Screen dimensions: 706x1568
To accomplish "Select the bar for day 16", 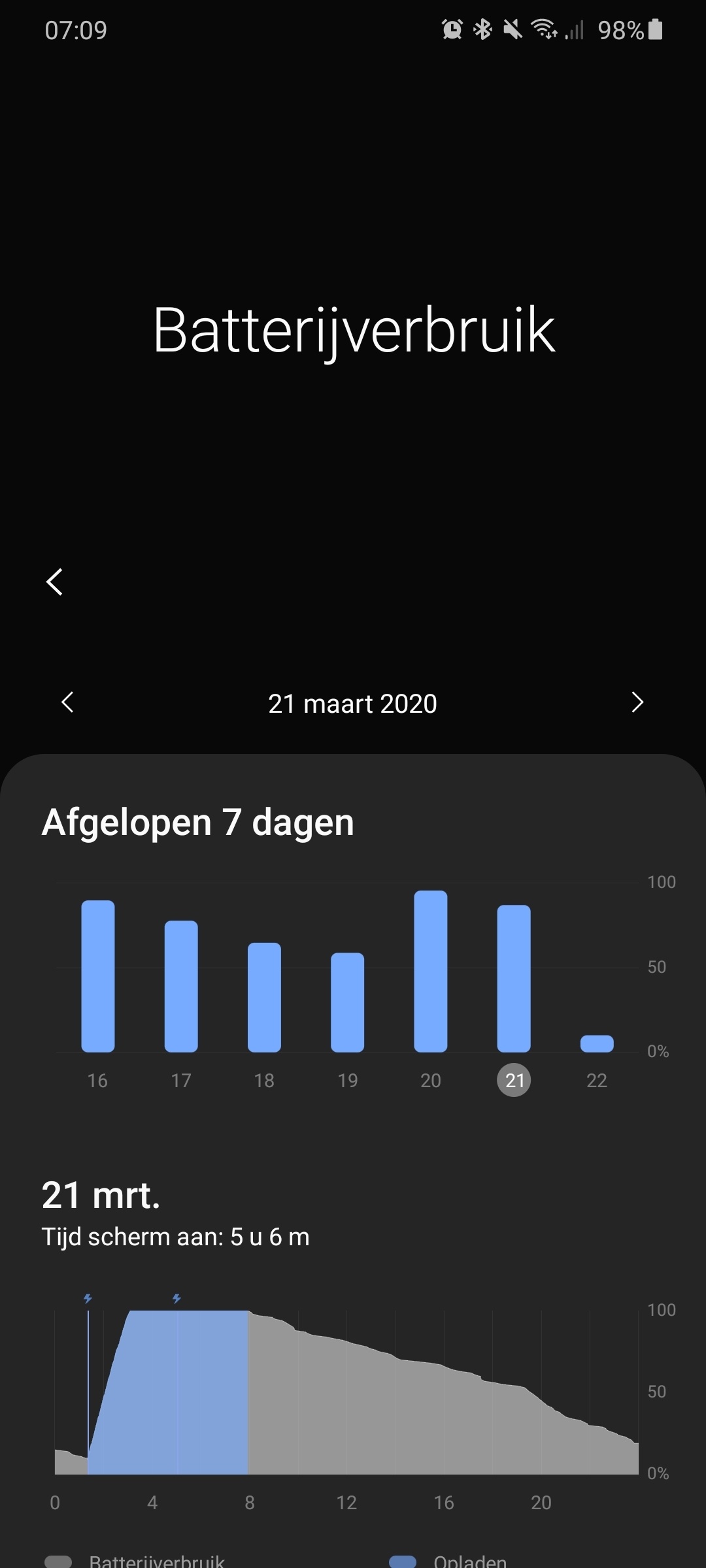I will click(98, 976).
